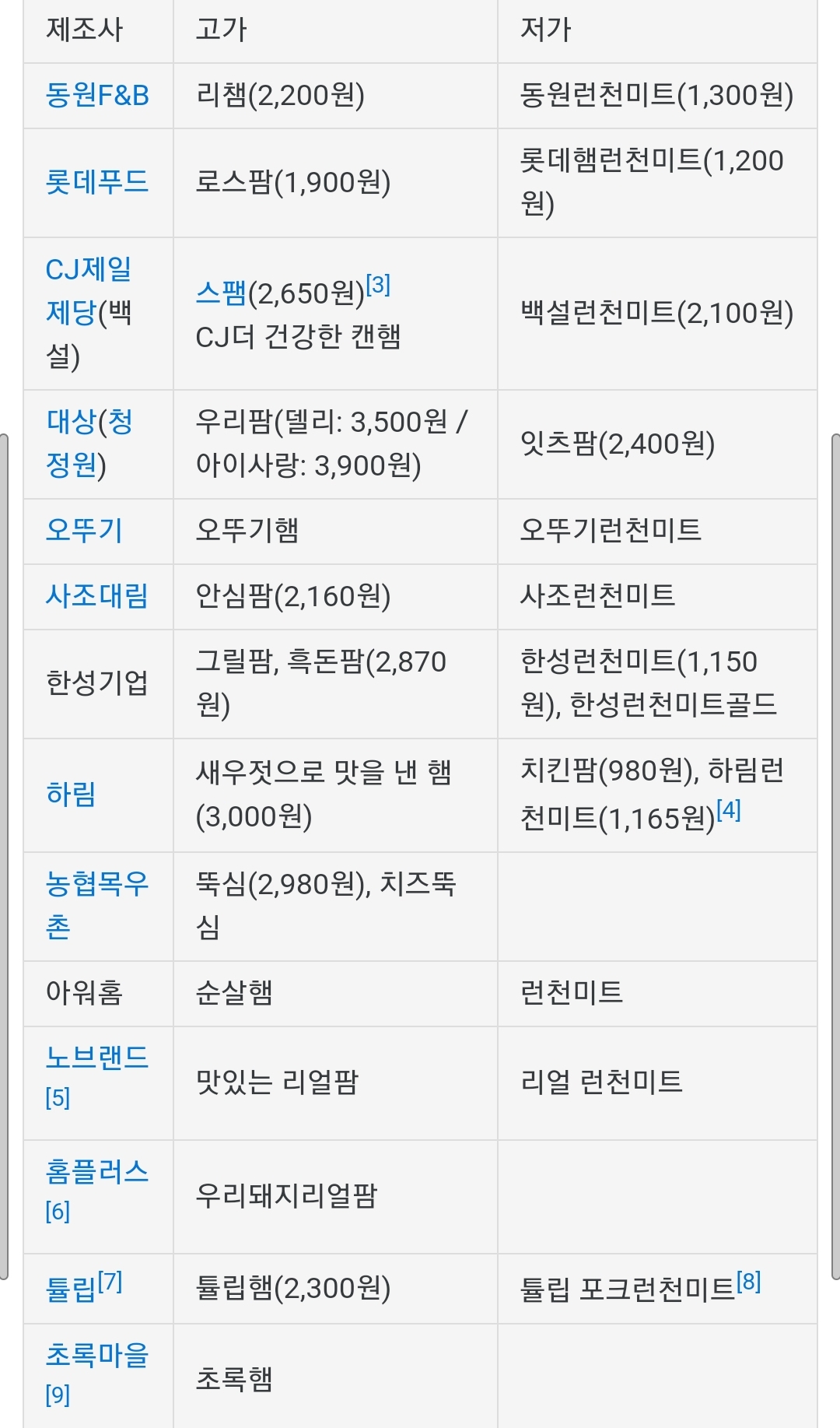
Task: Open the 농협목우촌 link
Action: (x=97, y=906)
